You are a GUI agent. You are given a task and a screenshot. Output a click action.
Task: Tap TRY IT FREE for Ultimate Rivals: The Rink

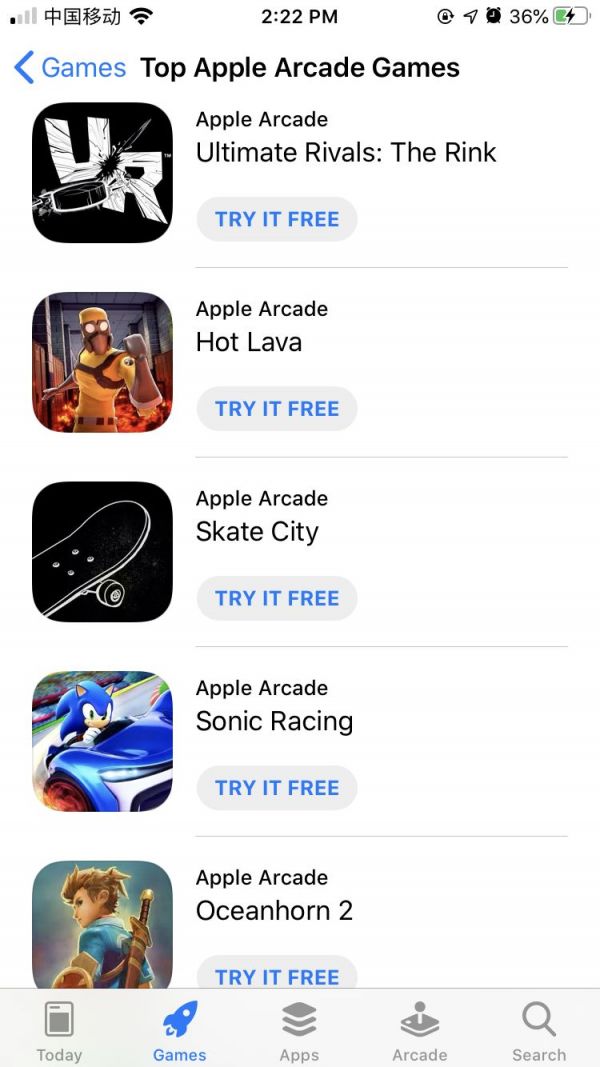pos(277,220)
